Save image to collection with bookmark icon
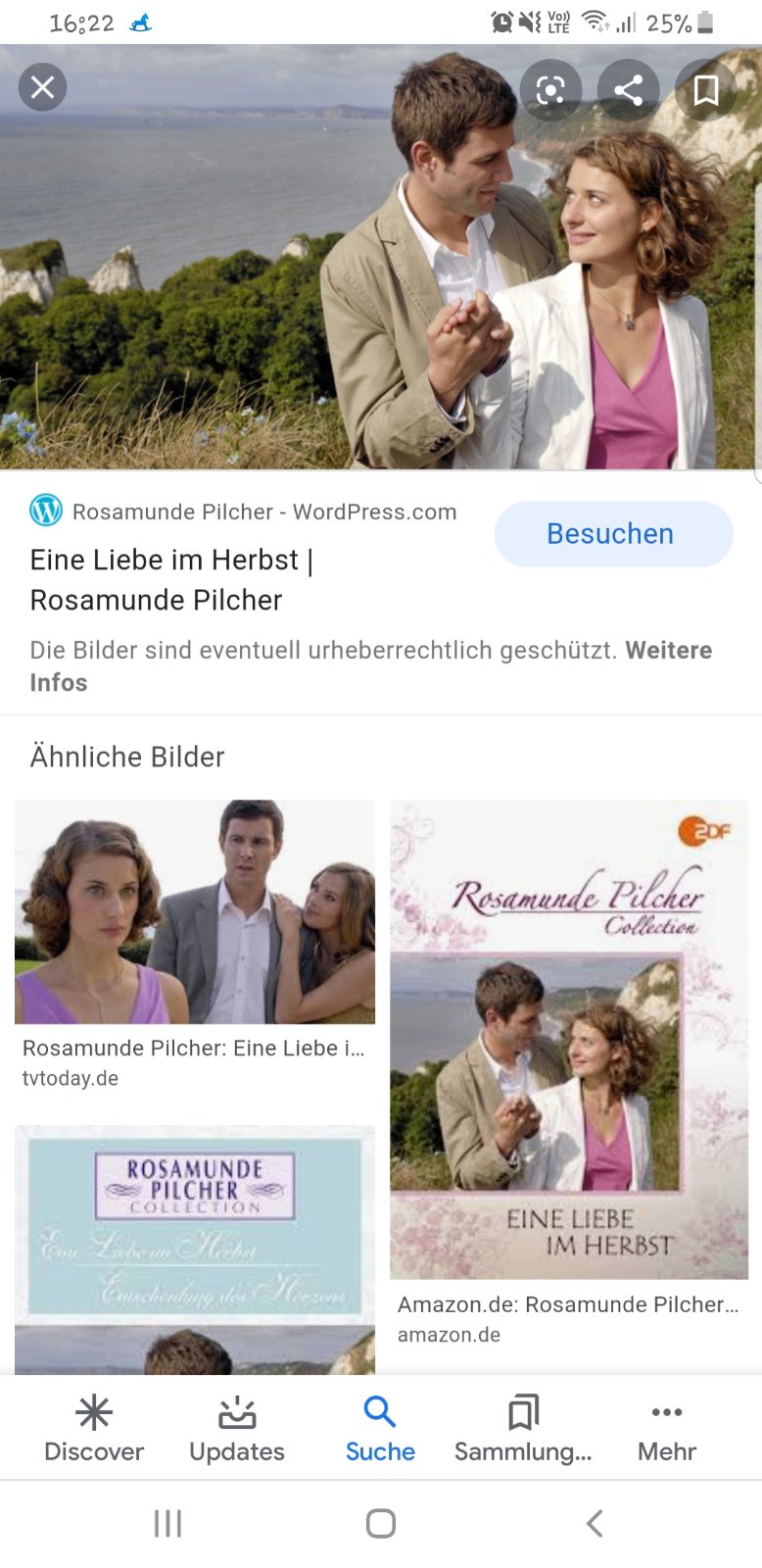The image size is (762, 1568). (x=705, y=90)
